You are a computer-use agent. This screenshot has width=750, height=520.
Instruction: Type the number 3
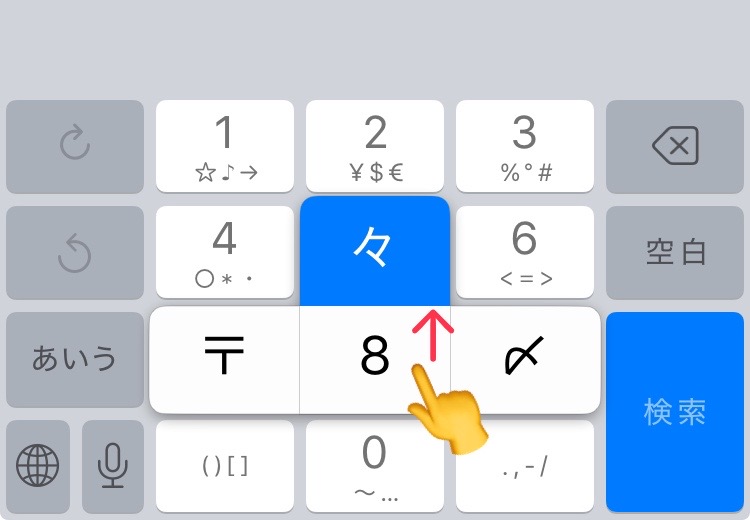tap(525, 146)
